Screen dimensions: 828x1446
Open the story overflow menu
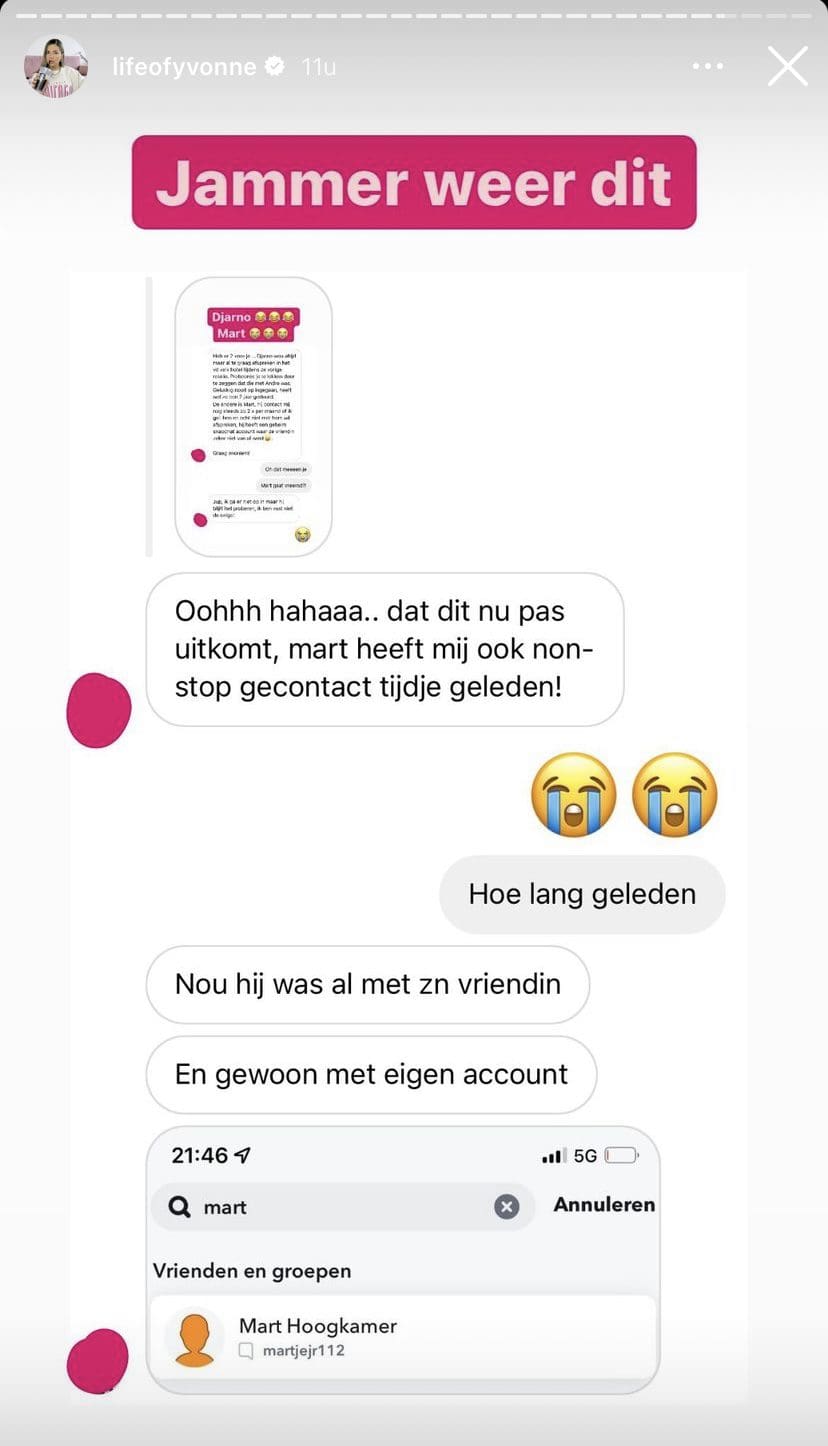tap(707, 67)
